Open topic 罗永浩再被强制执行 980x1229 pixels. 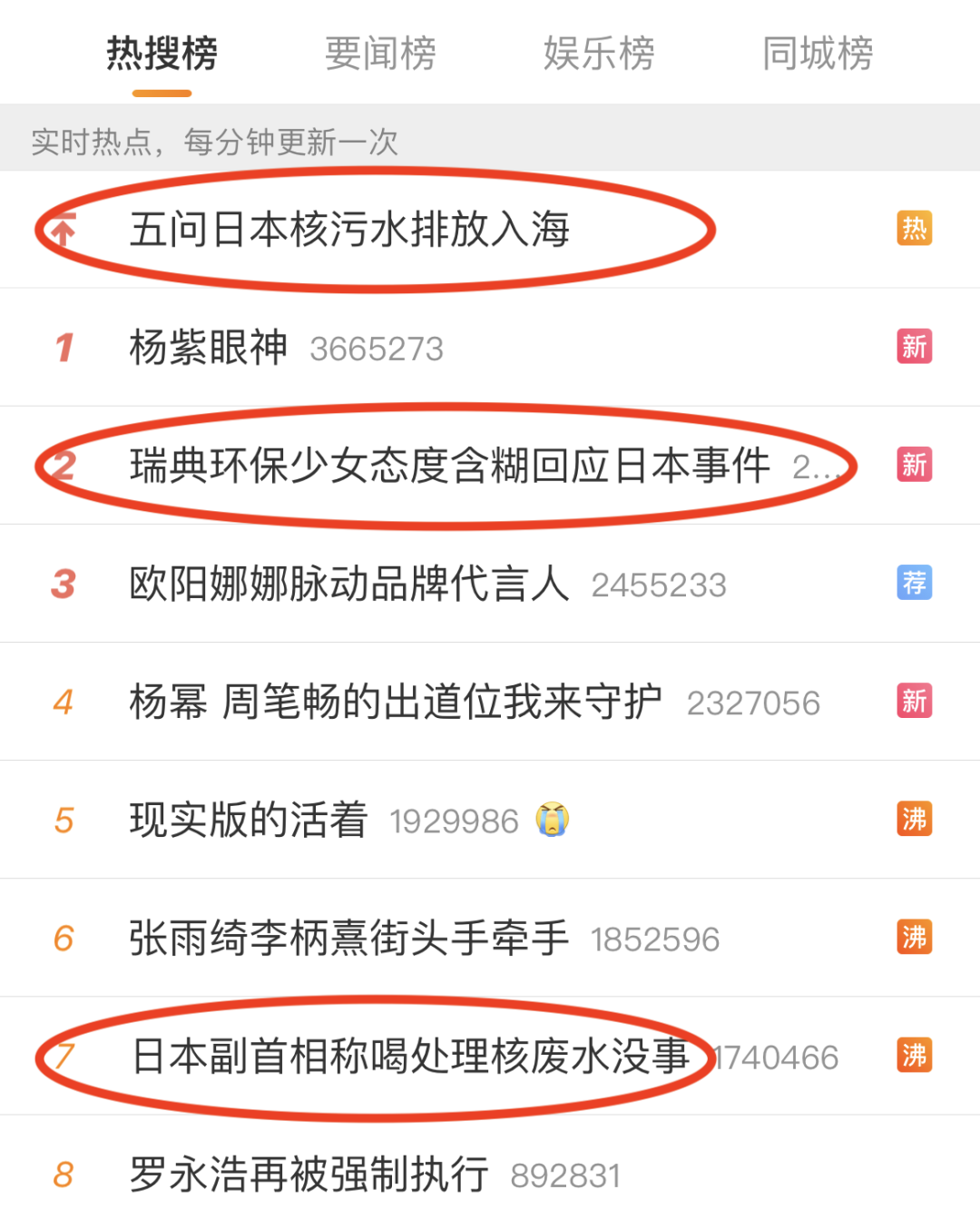[x=309, y=1174]
